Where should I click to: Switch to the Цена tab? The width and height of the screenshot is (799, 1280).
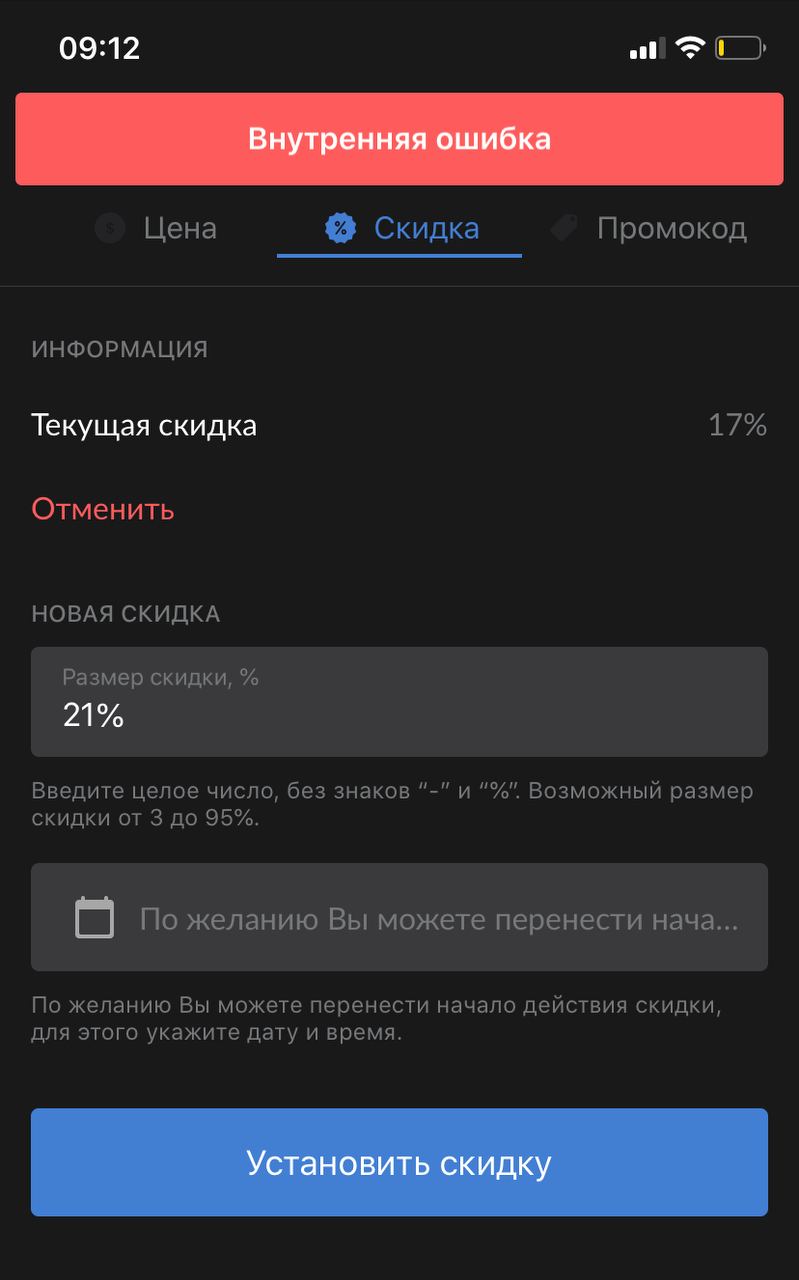(157, 229)
